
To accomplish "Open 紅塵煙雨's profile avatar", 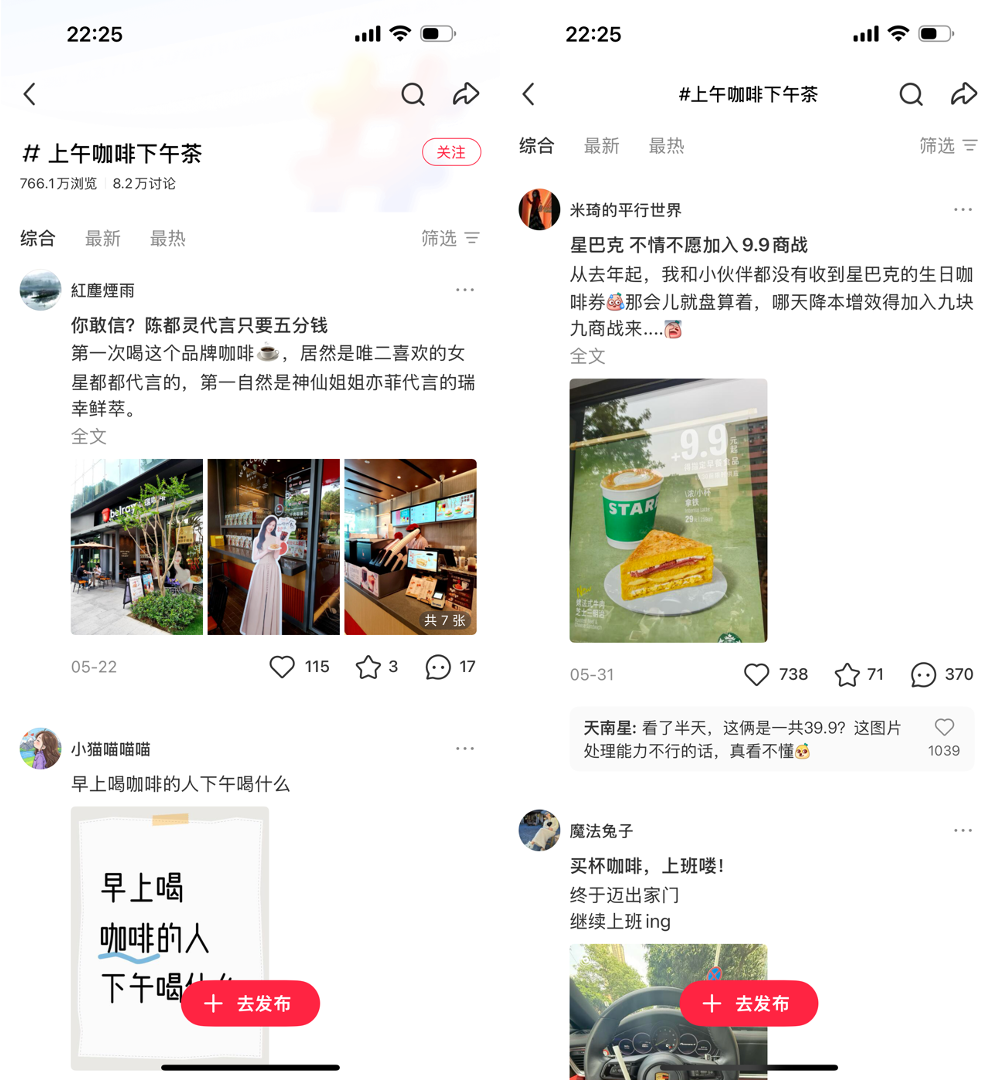I will pos(41,290).
